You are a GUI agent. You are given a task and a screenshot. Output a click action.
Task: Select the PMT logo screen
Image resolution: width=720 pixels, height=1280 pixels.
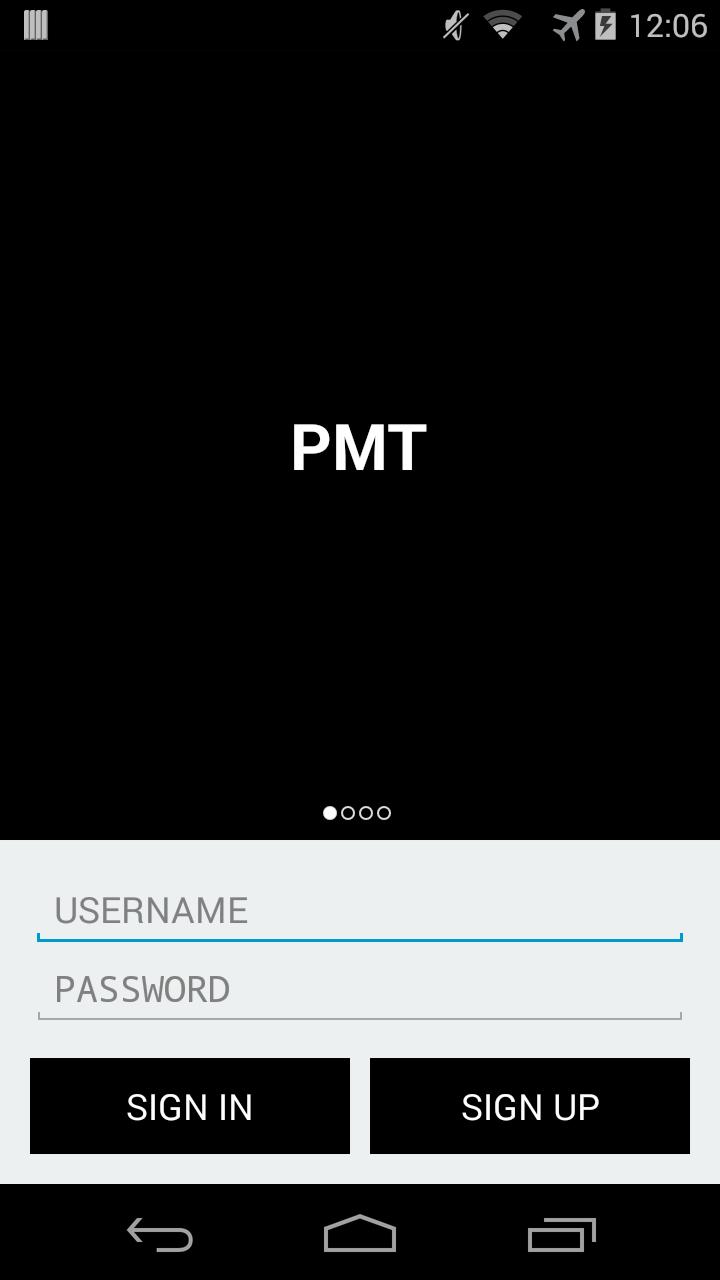[357, 448]
